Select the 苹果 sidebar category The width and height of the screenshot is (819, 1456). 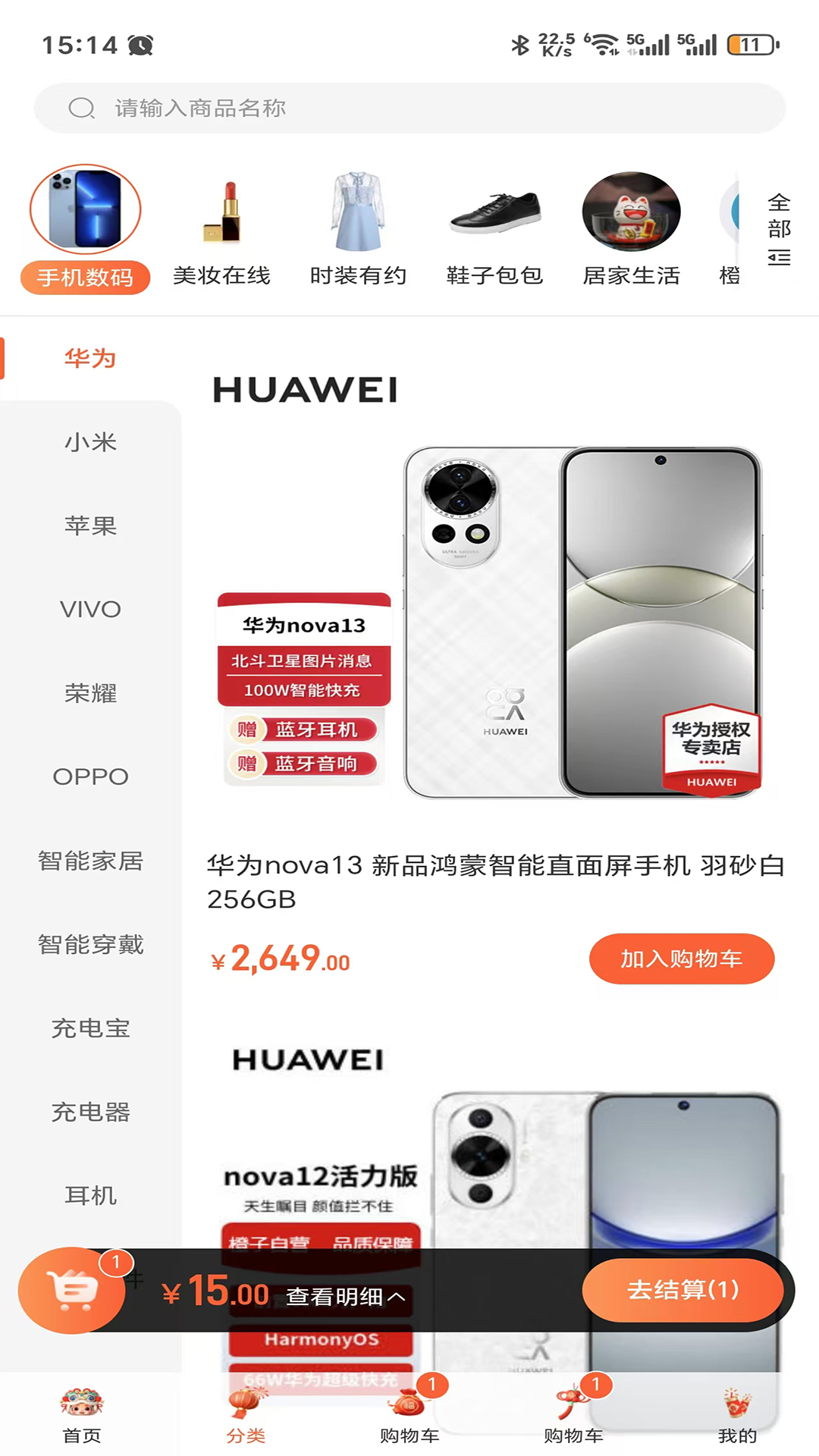point(90,525)
